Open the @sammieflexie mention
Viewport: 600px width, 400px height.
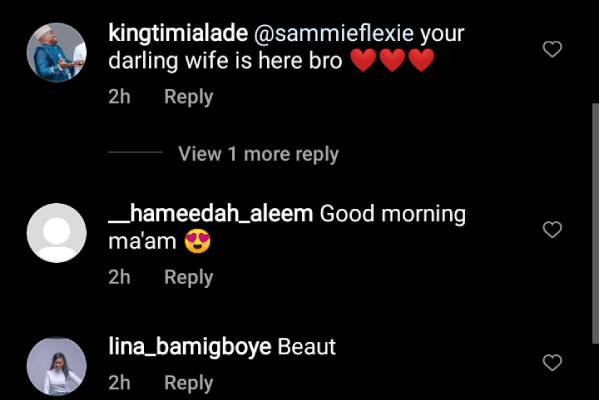click(x=337, y=33)
